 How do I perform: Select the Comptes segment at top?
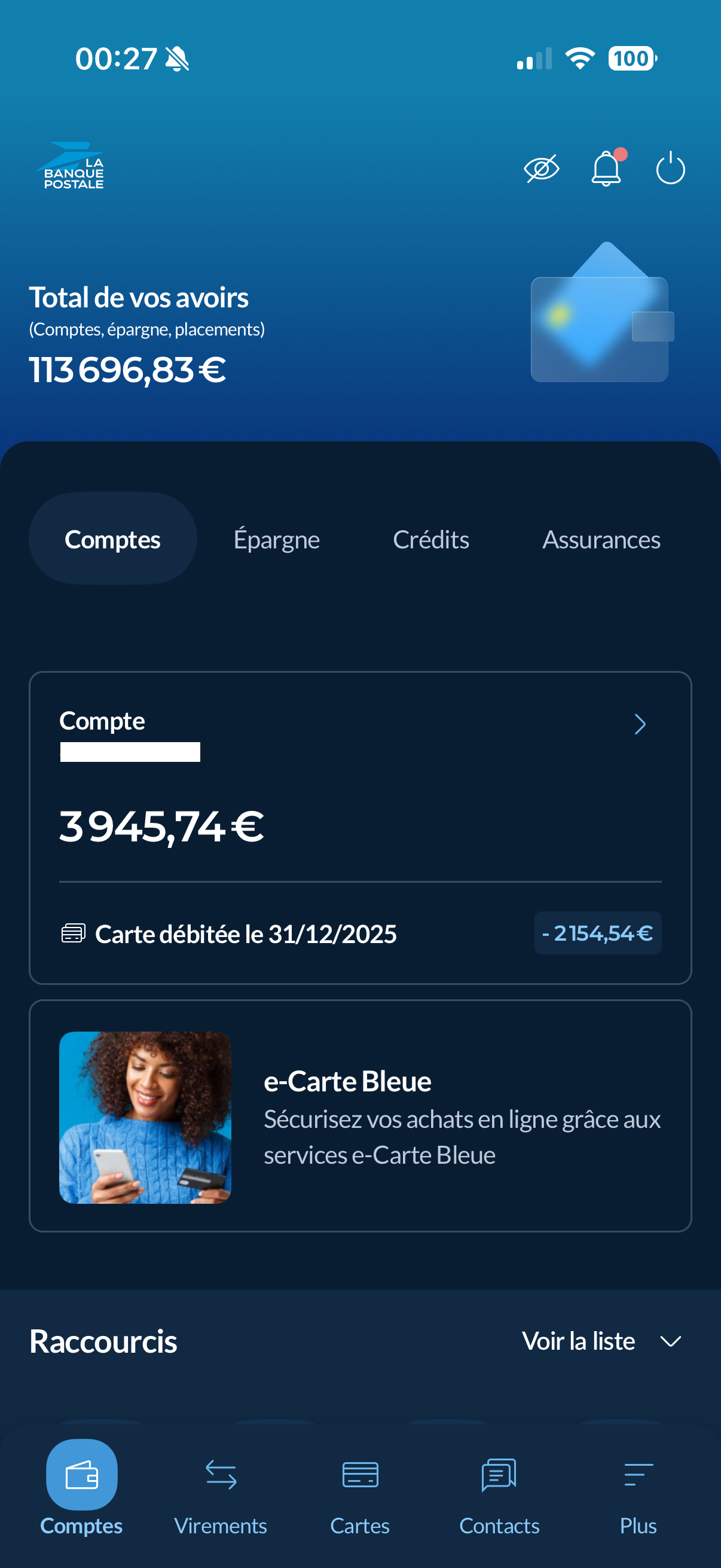(x=112, y=539)
